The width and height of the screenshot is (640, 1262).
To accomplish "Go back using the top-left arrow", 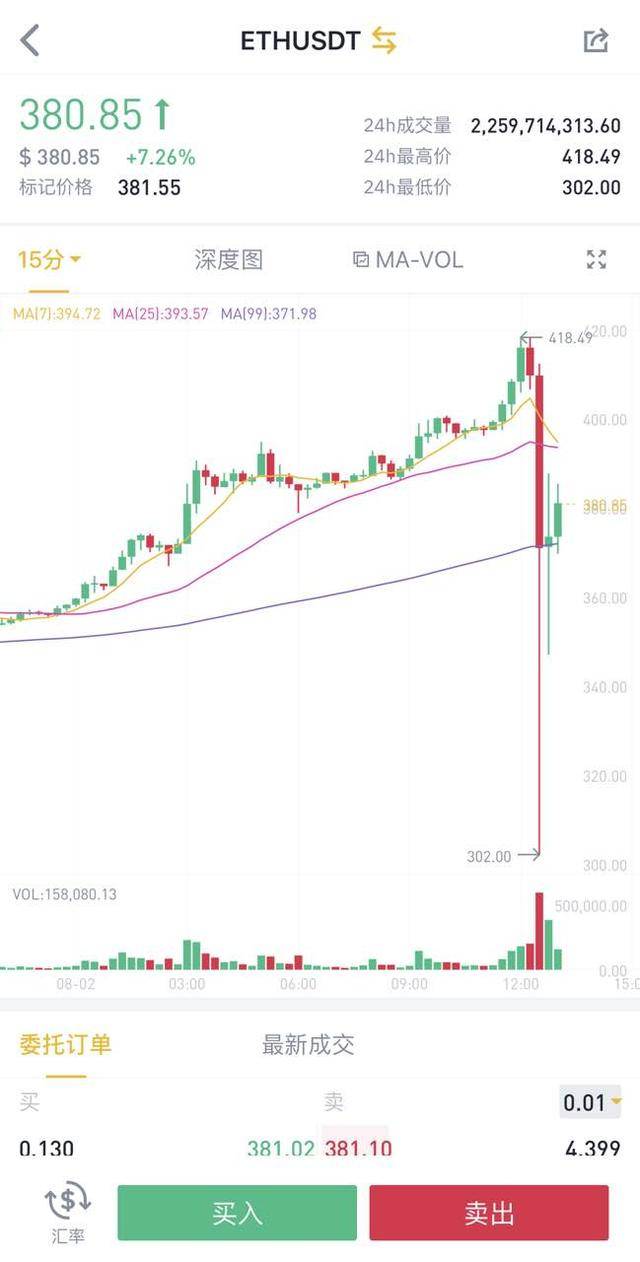I will (30, 41).
